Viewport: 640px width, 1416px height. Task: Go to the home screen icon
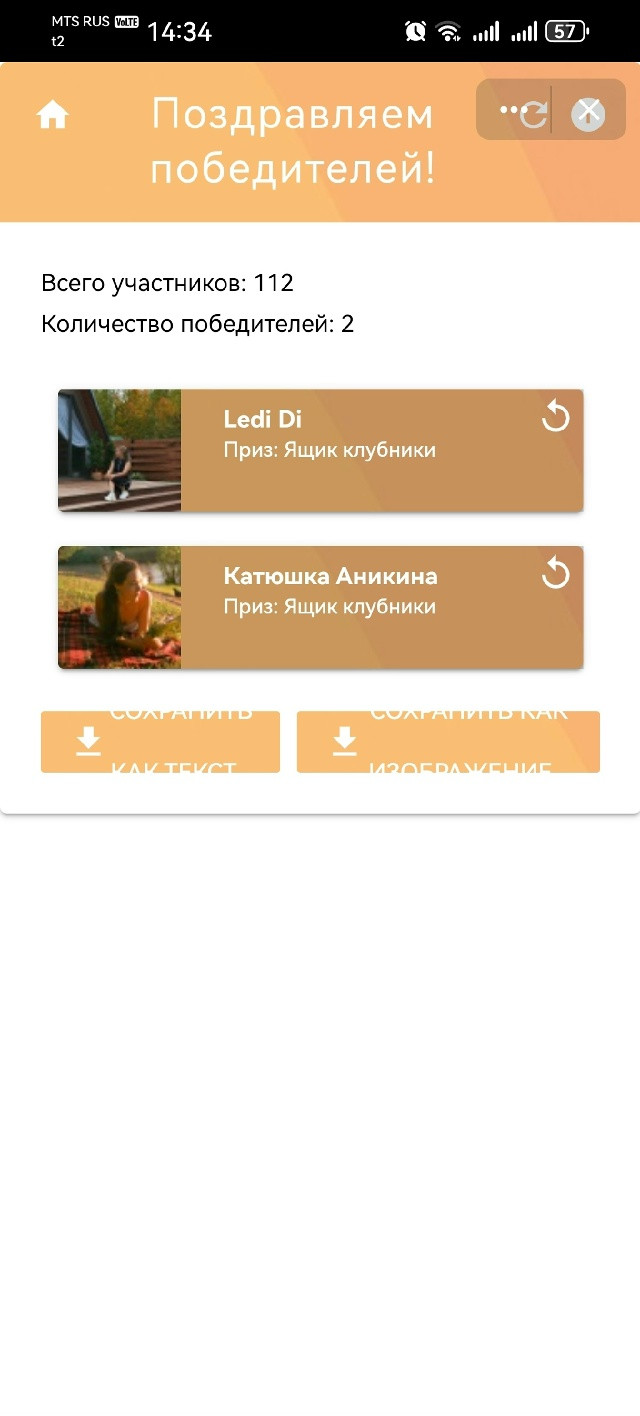point(52,116)
